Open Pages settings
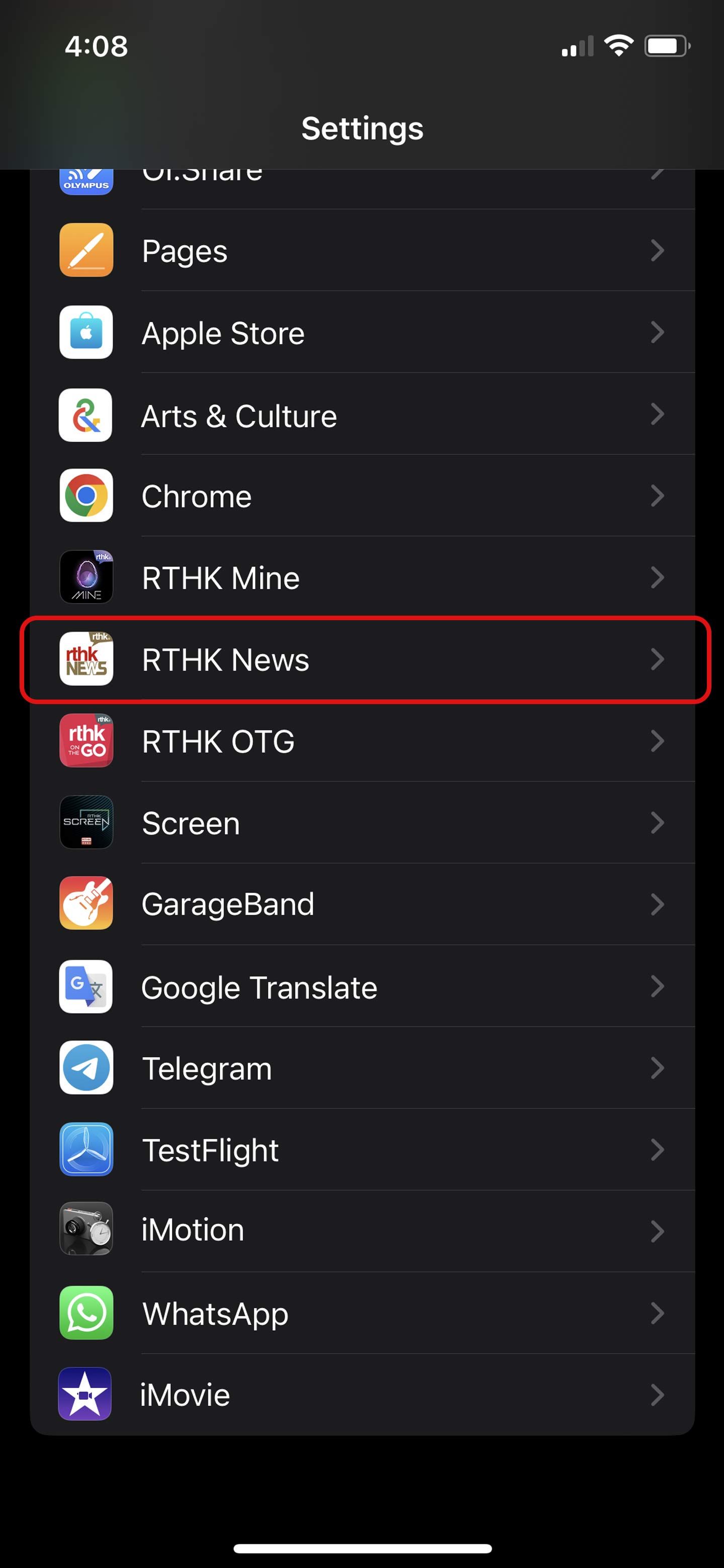The width and height of the screenshot is (724, 1568). [x=361, y=250]
